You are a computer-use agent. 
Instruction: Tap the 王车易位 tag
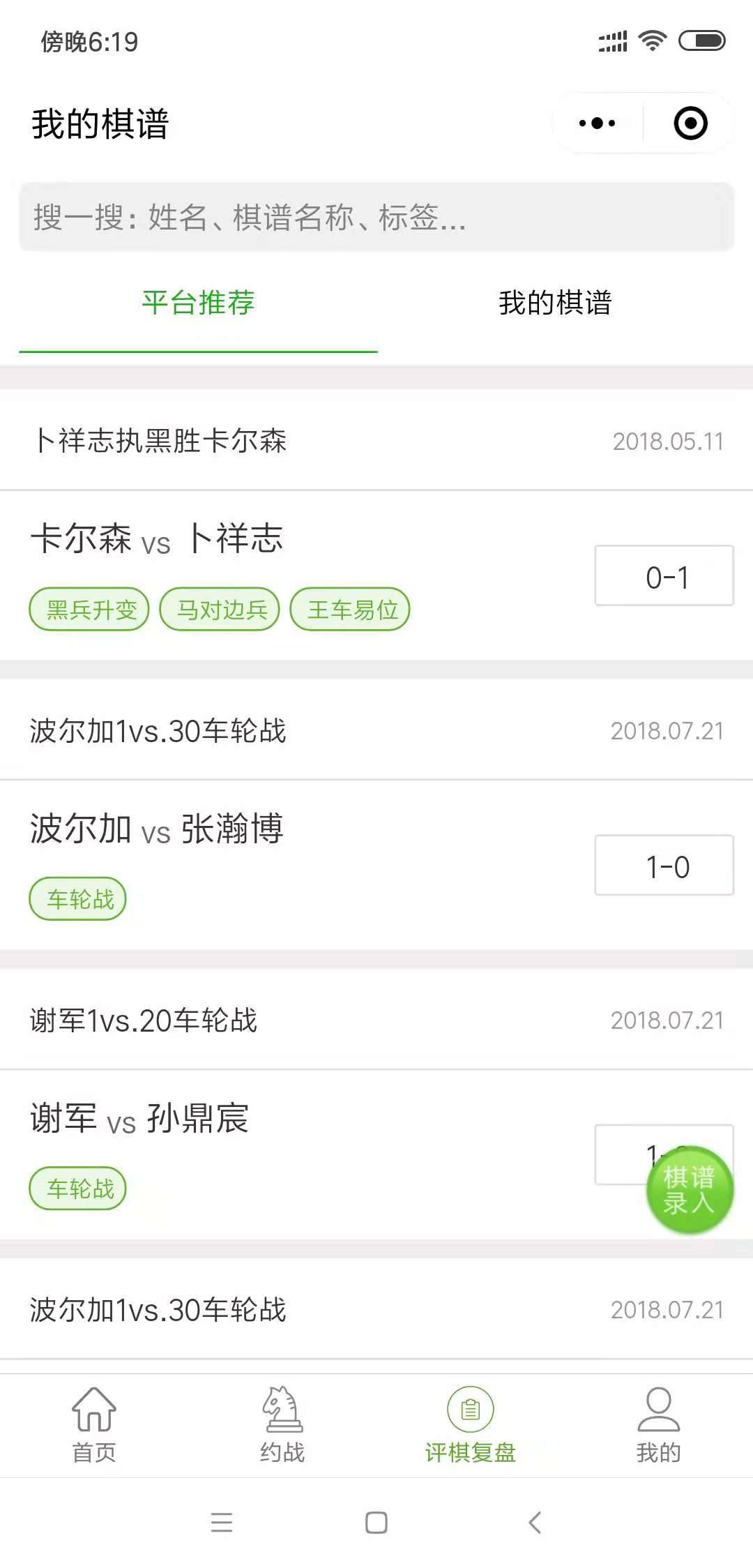350,610
